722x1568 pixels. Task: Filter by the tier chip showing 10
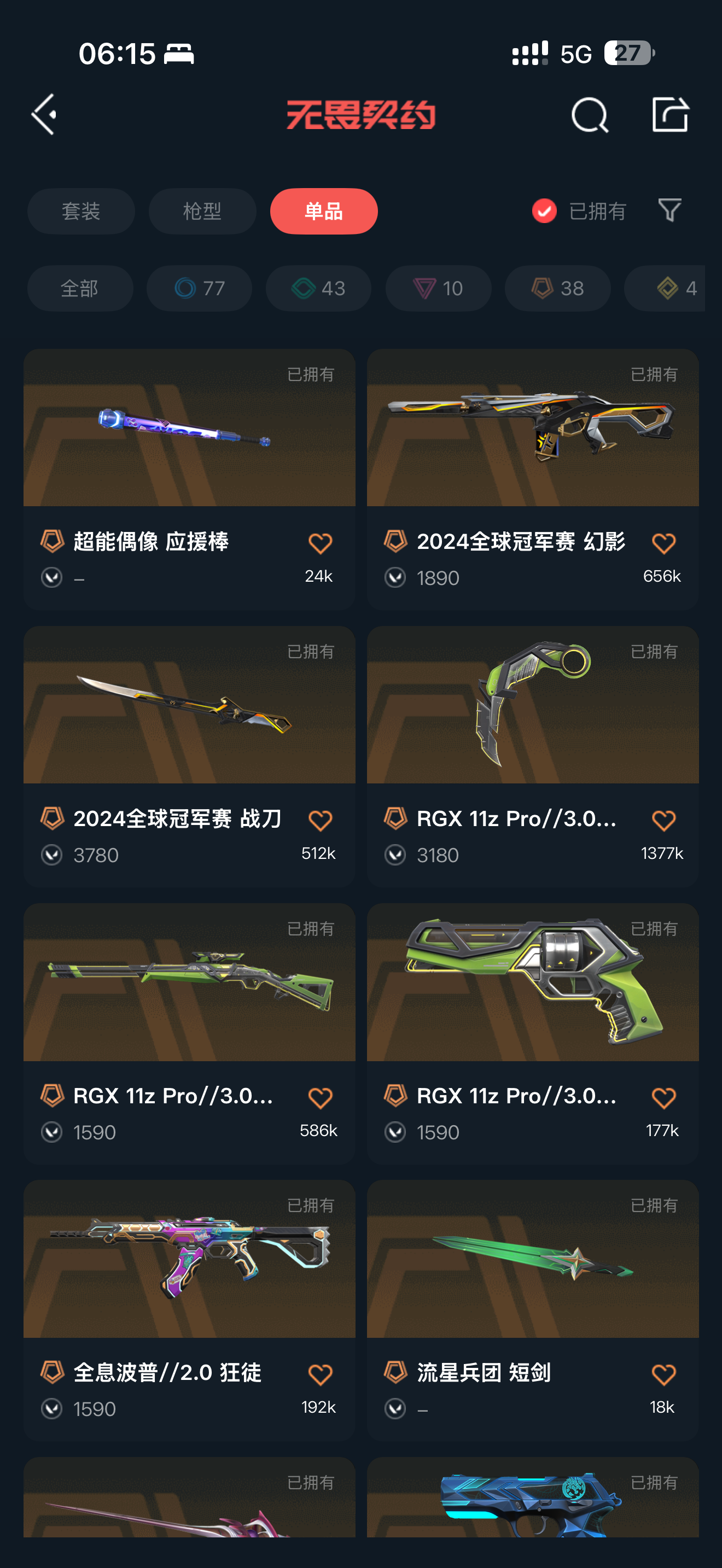click(438, 289)
